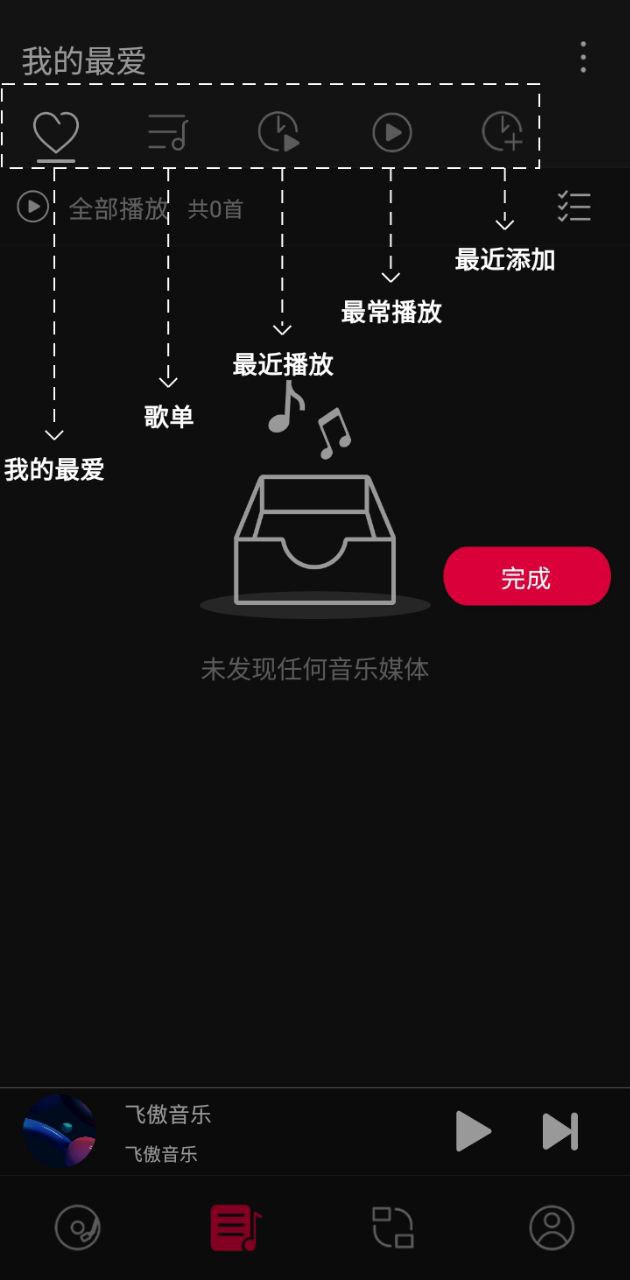This screenshot has height=1280, width=630.
Task: Switch to the most played tab
Action: click(x=392, y=132)
